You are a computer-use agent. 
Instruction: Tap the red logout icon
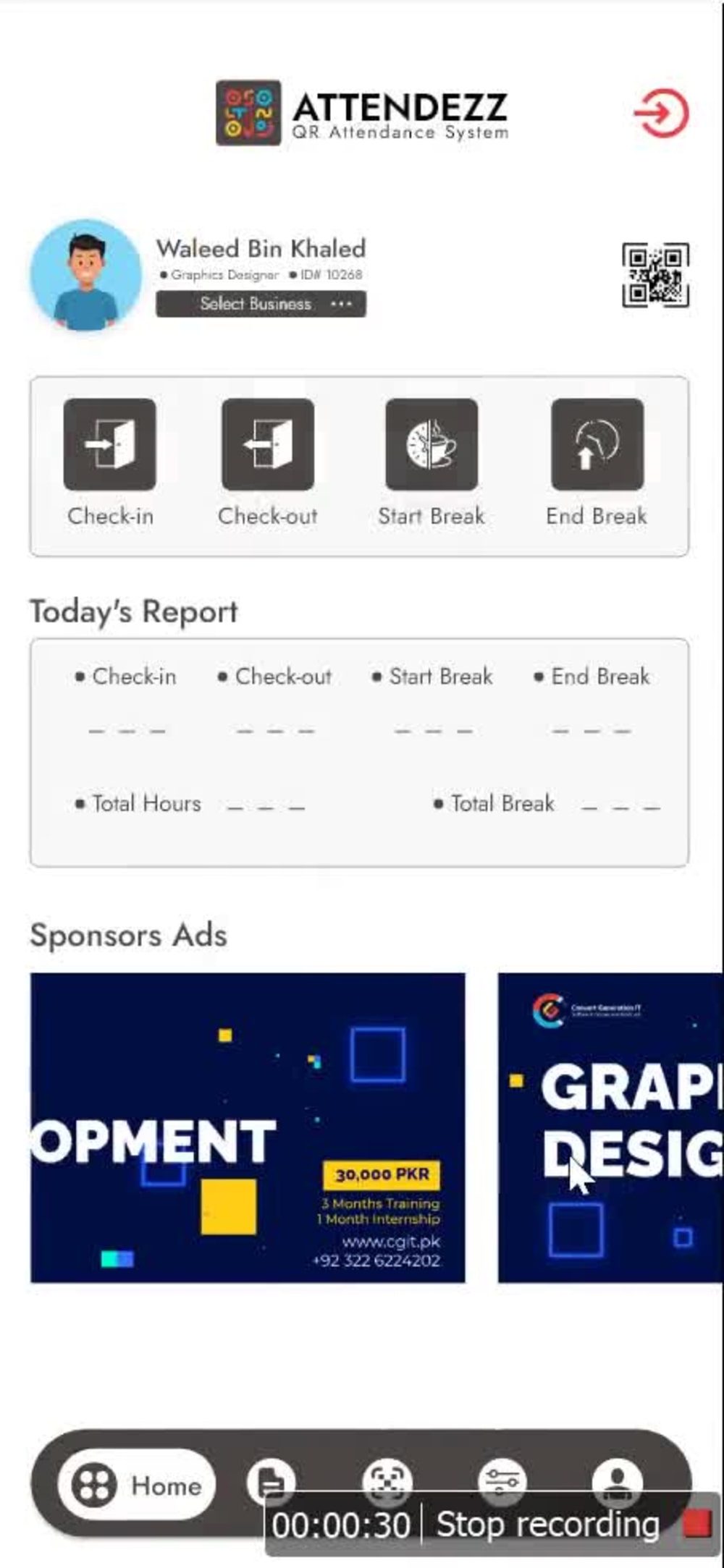click(661, 113)
